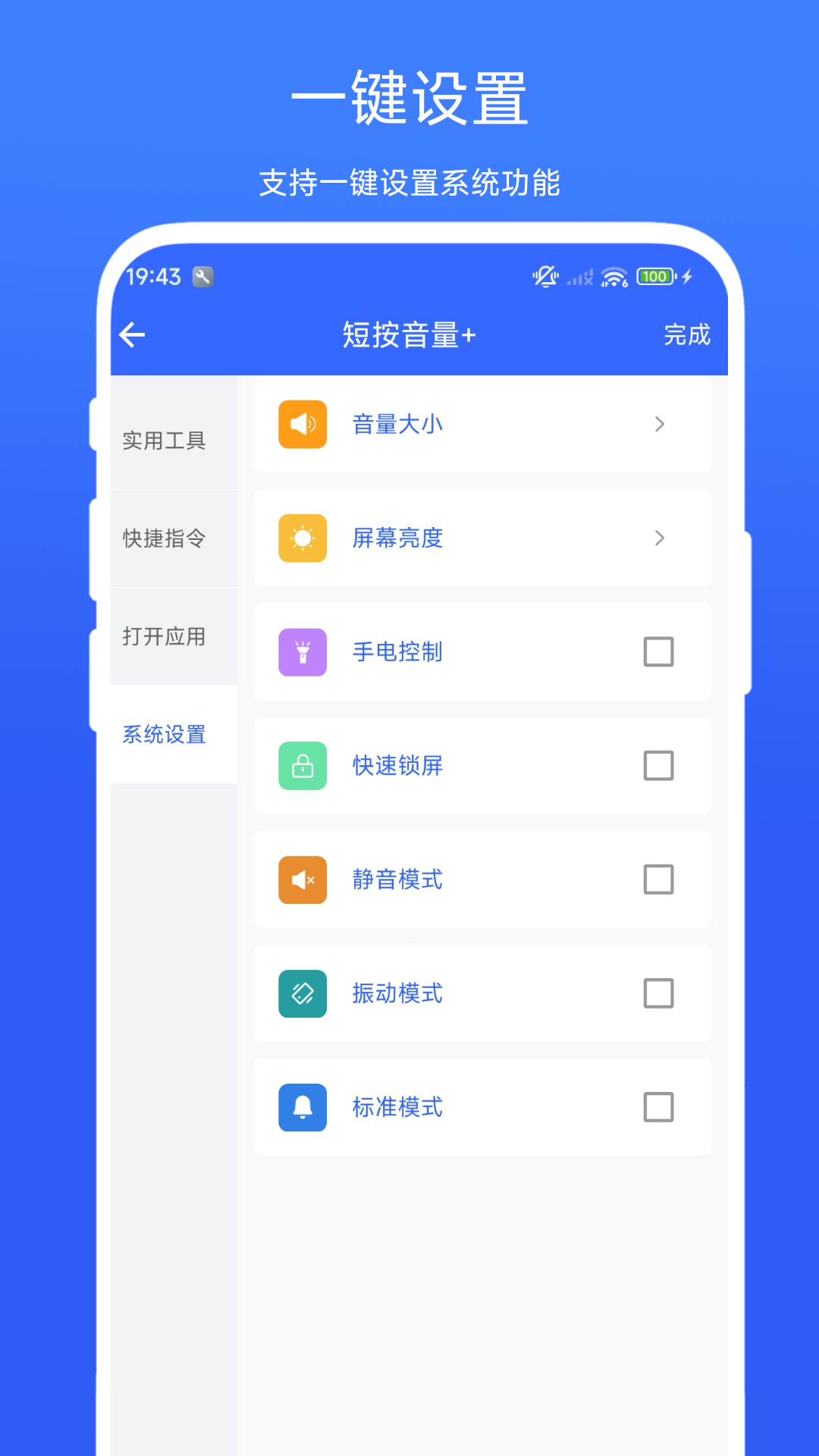Click the blue bell icon beside 标准模式
Image resolution: width=819 pixels, height=1456 pixels.
tap(303, 1108)
